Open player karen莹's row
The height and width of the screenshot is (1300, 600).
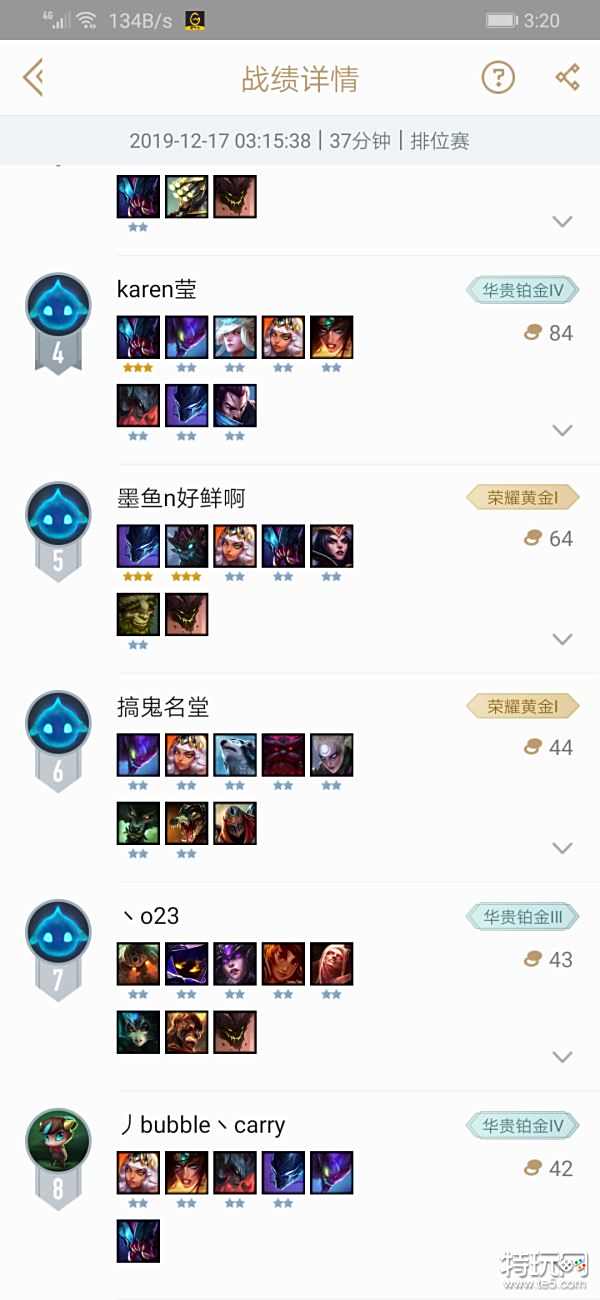pyautogui.click(x=157, y=290)
